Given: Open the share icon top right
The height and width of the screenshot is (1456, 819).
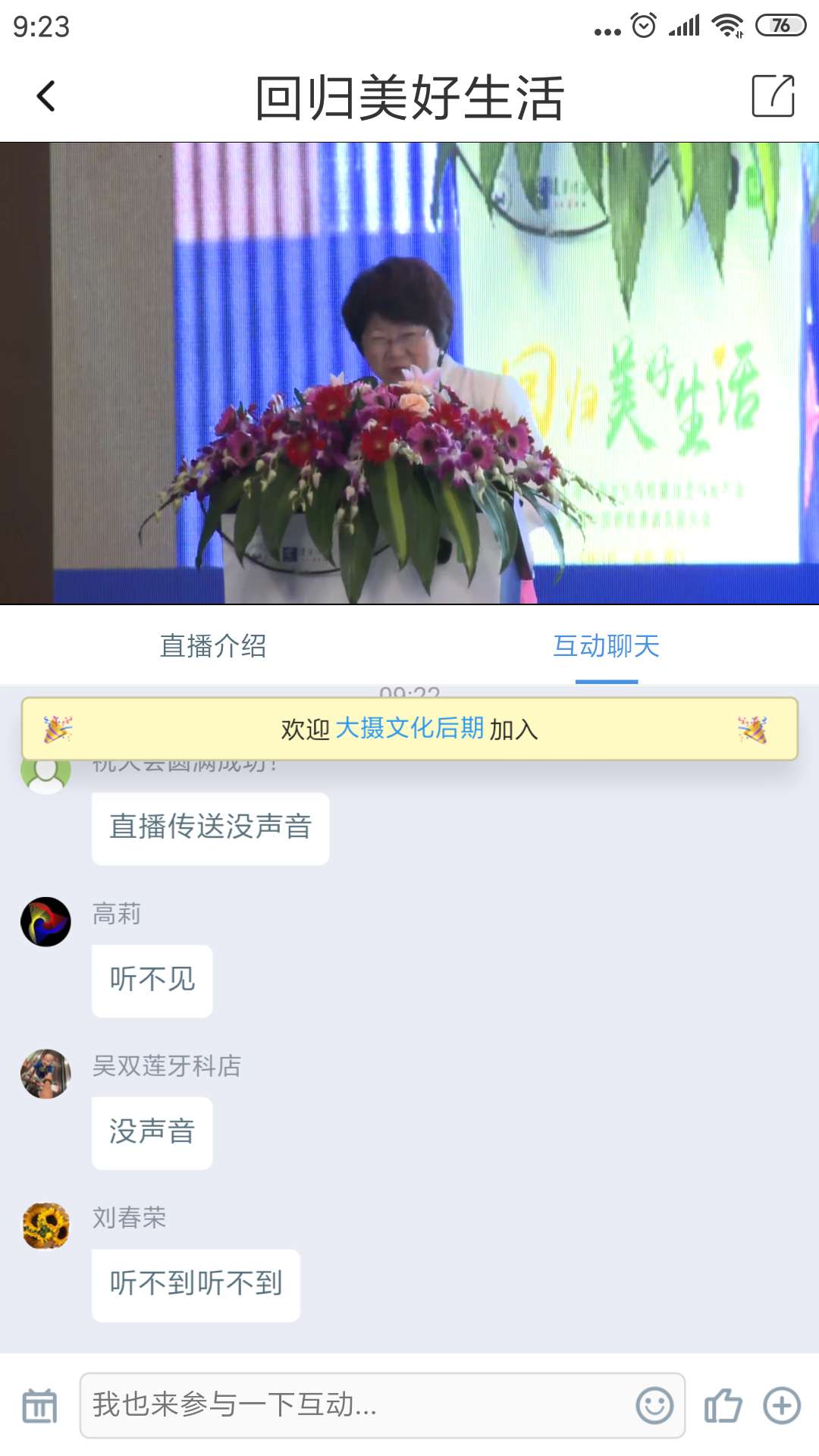Looking at the screenshot, I should [773, 96].
